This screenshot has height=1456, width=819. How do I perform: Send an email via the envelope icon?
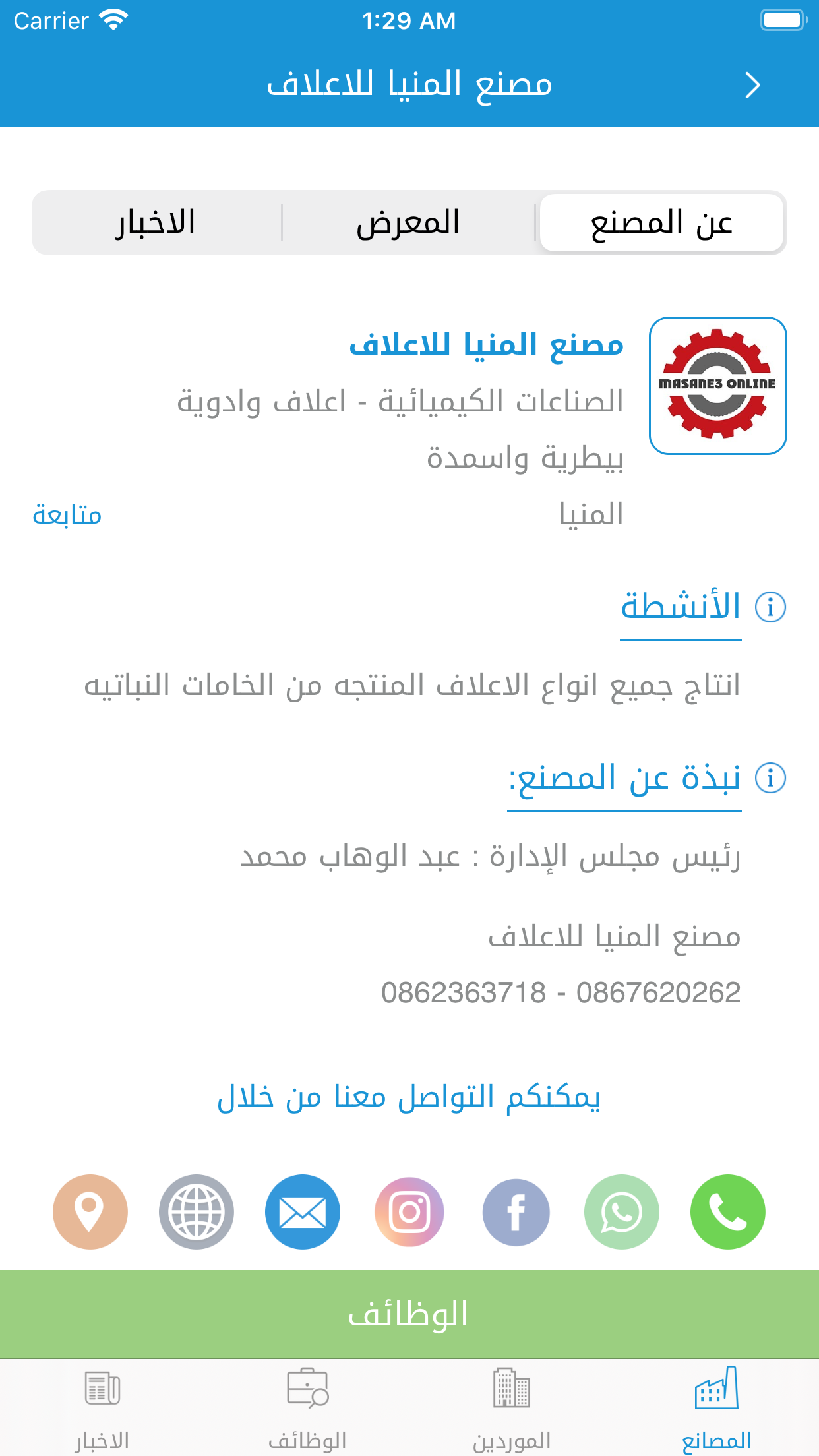[303, 1211]
